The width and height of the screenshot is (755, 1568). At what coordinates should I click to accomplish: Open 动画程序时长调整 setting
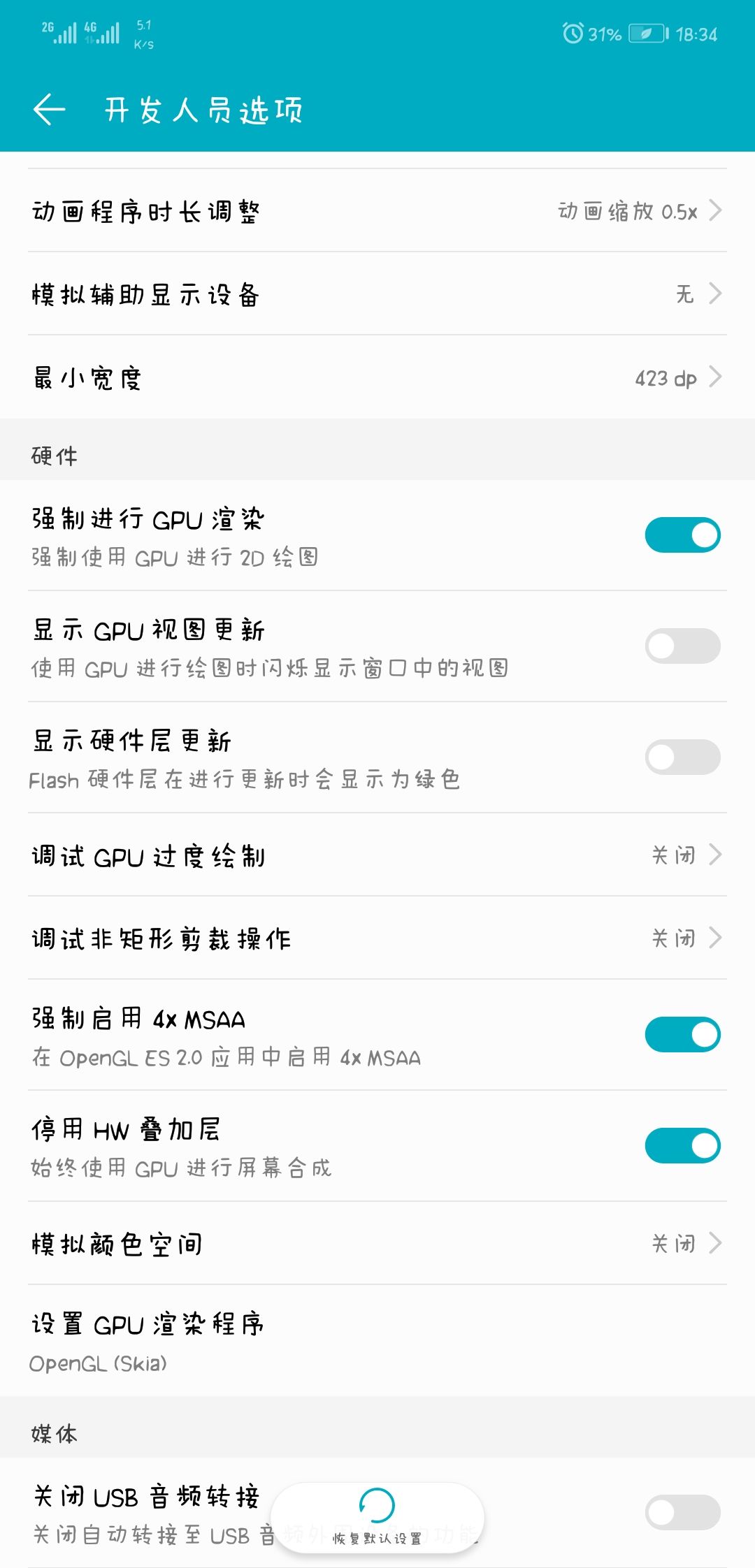tap(377, 210)
